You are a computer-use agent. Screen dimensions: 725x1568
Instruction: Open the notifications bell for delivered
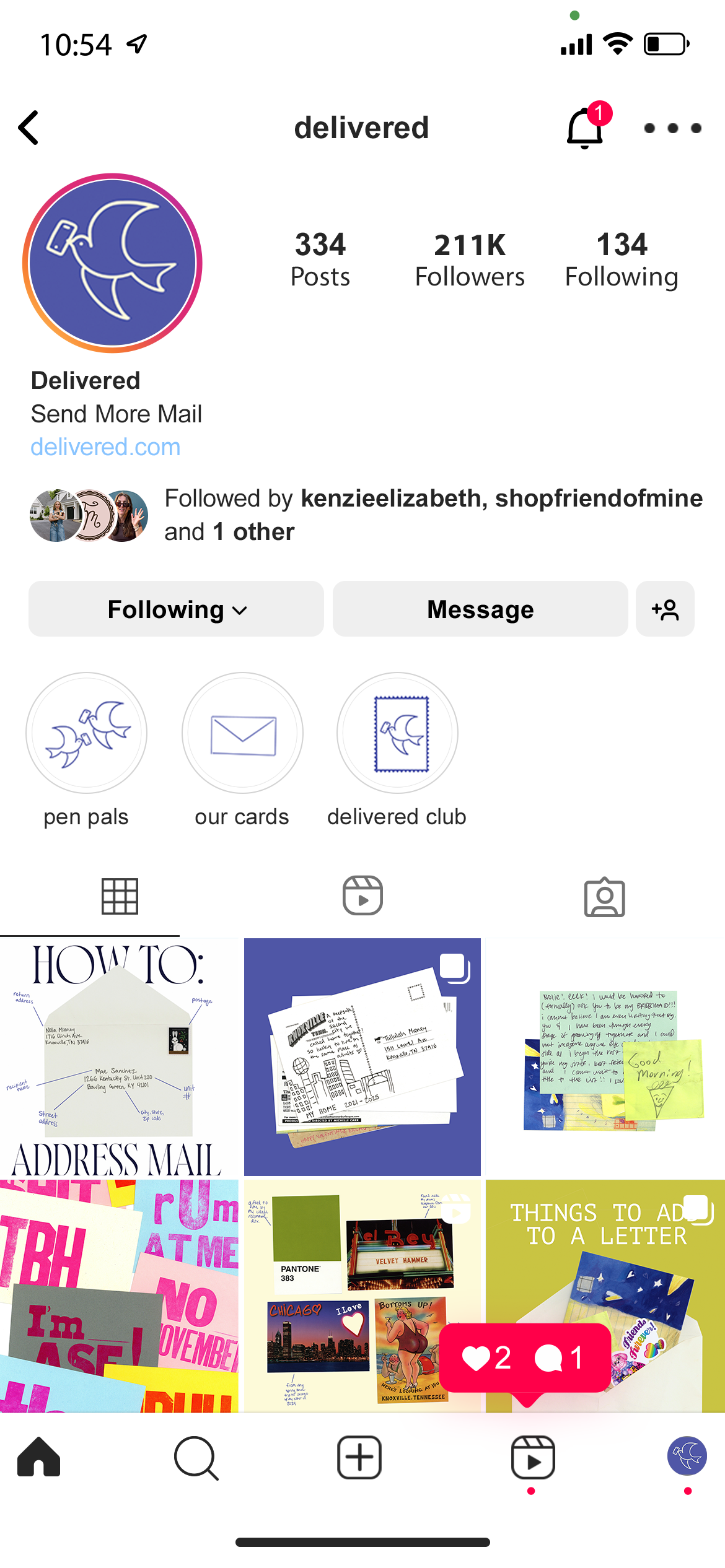[x=586, y=127]
